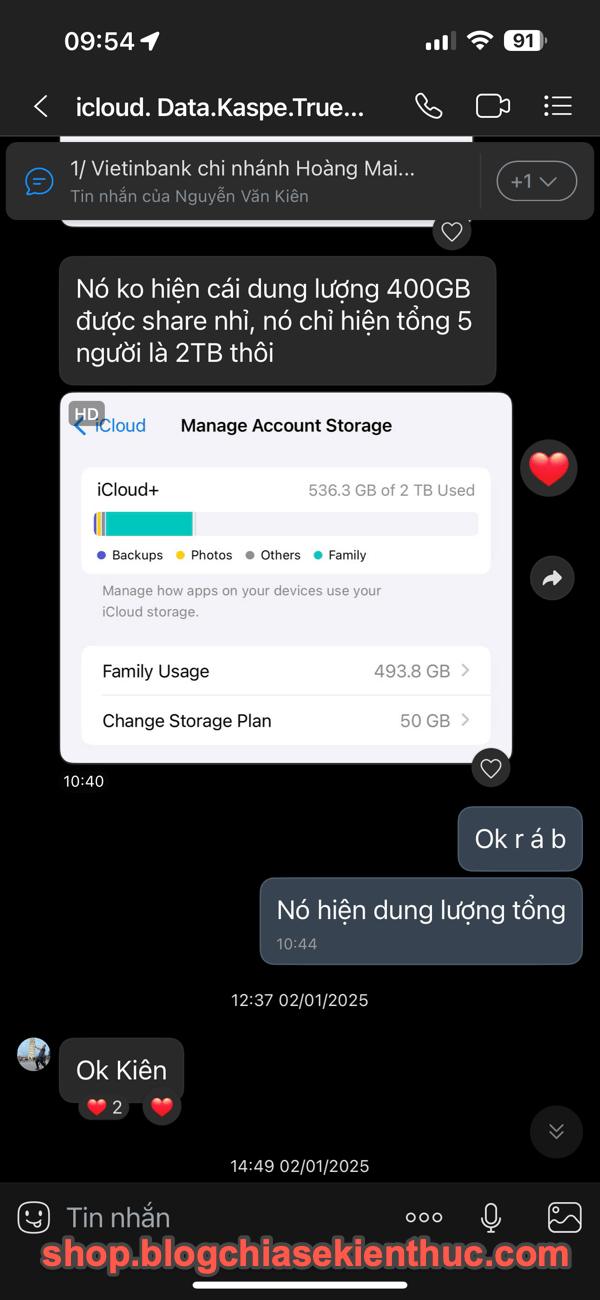
Task: Open the pinned Vietinbank message
Action: [244, 181]
